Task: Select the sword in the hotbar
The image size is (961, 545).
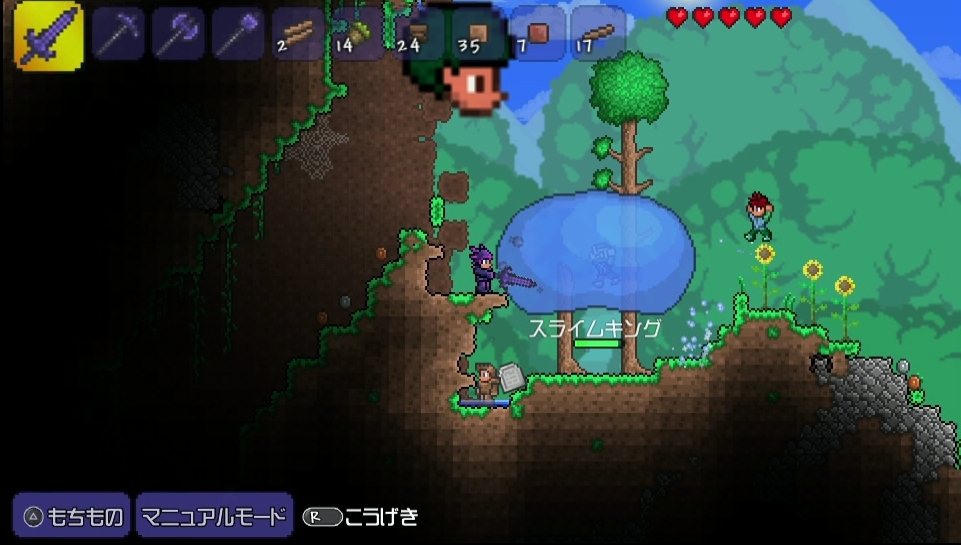Action: click(48, 34)
